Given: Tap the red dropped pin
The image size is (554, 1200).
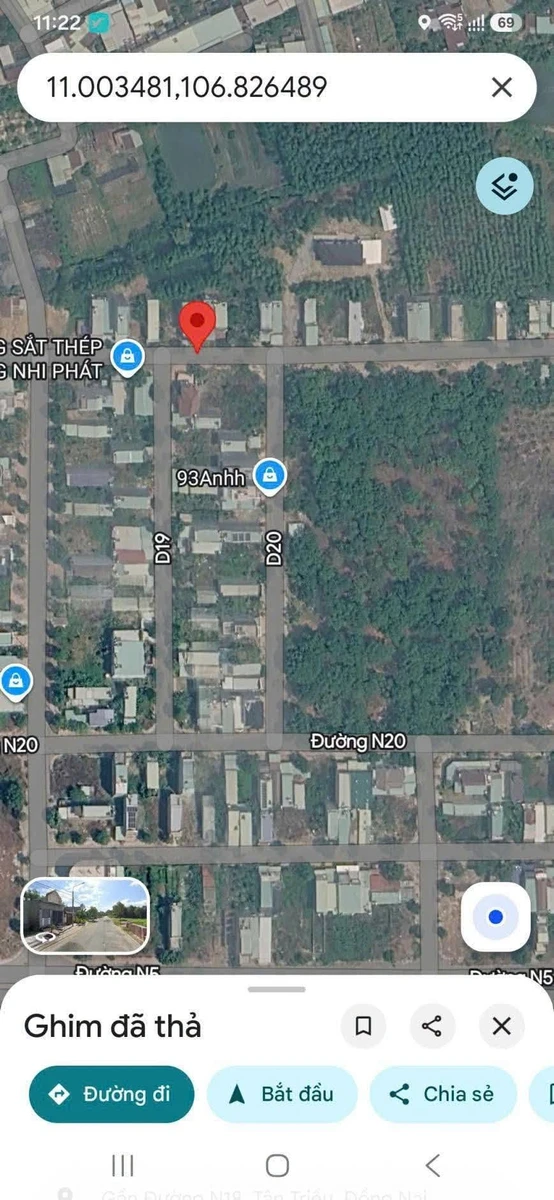Looking at the screenshot, I should pos(197,327).
